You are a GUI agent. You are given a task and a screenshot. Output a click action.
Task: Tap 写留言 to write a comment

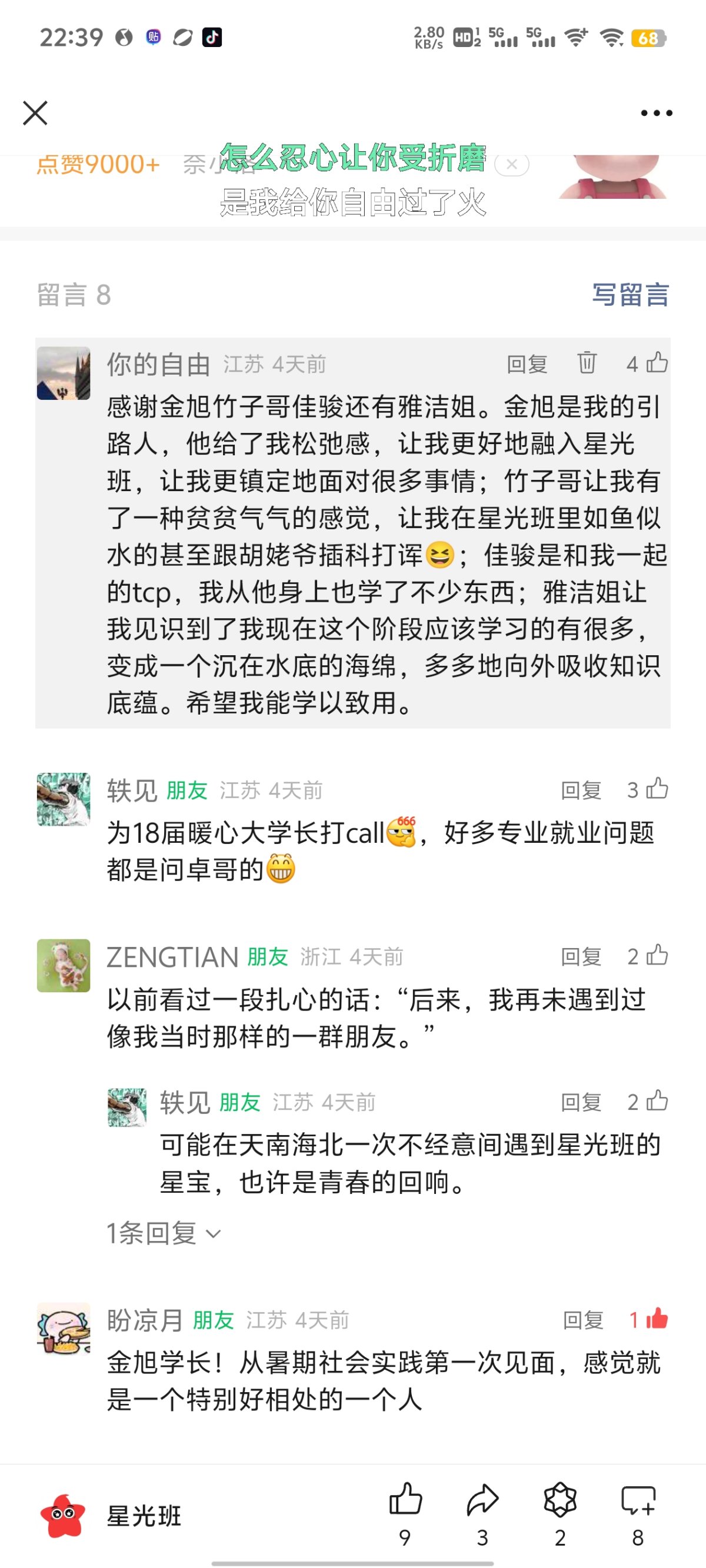[x=630, y=295]
